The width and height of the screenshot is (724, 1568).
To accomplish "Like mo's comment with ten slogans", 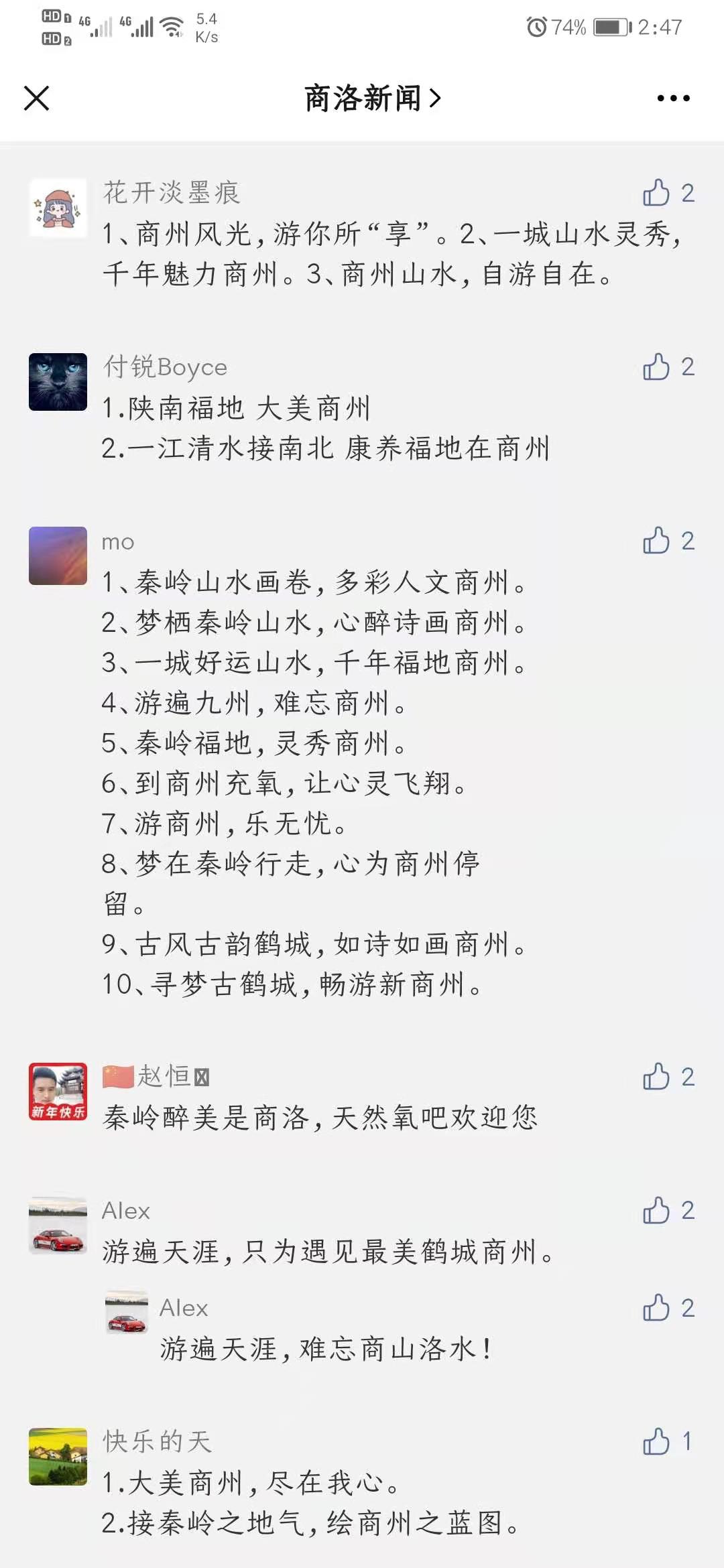I will point(657,541).
